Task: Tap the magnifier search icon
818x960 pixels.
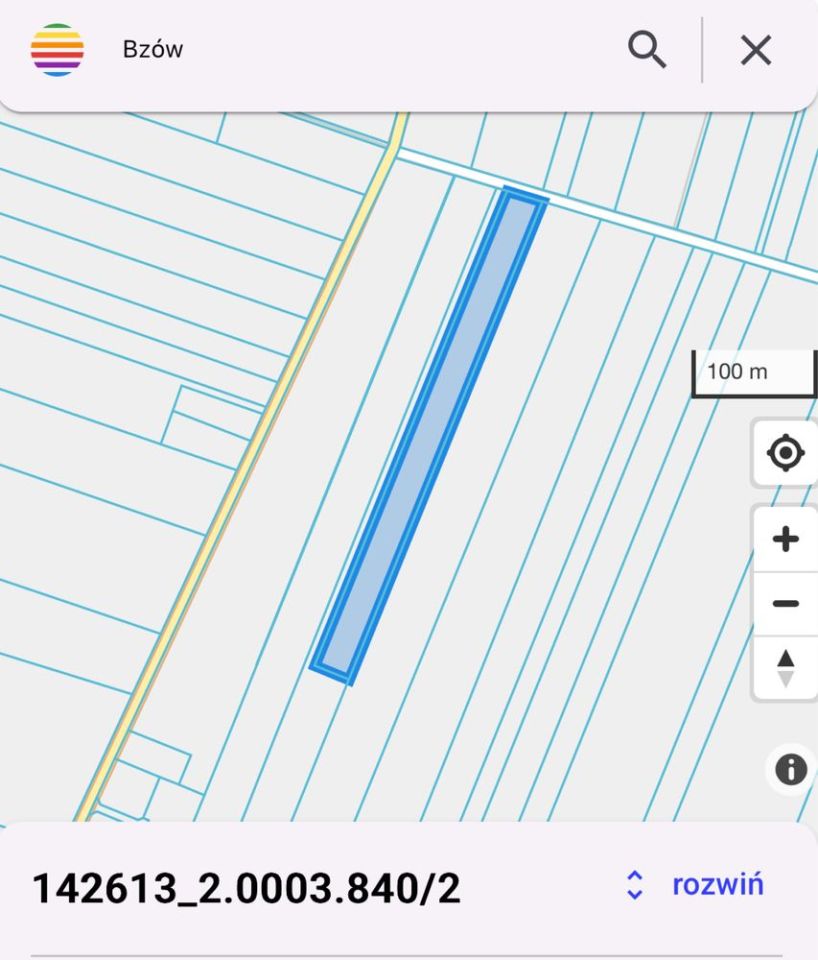Action: [x=647, y=50]
